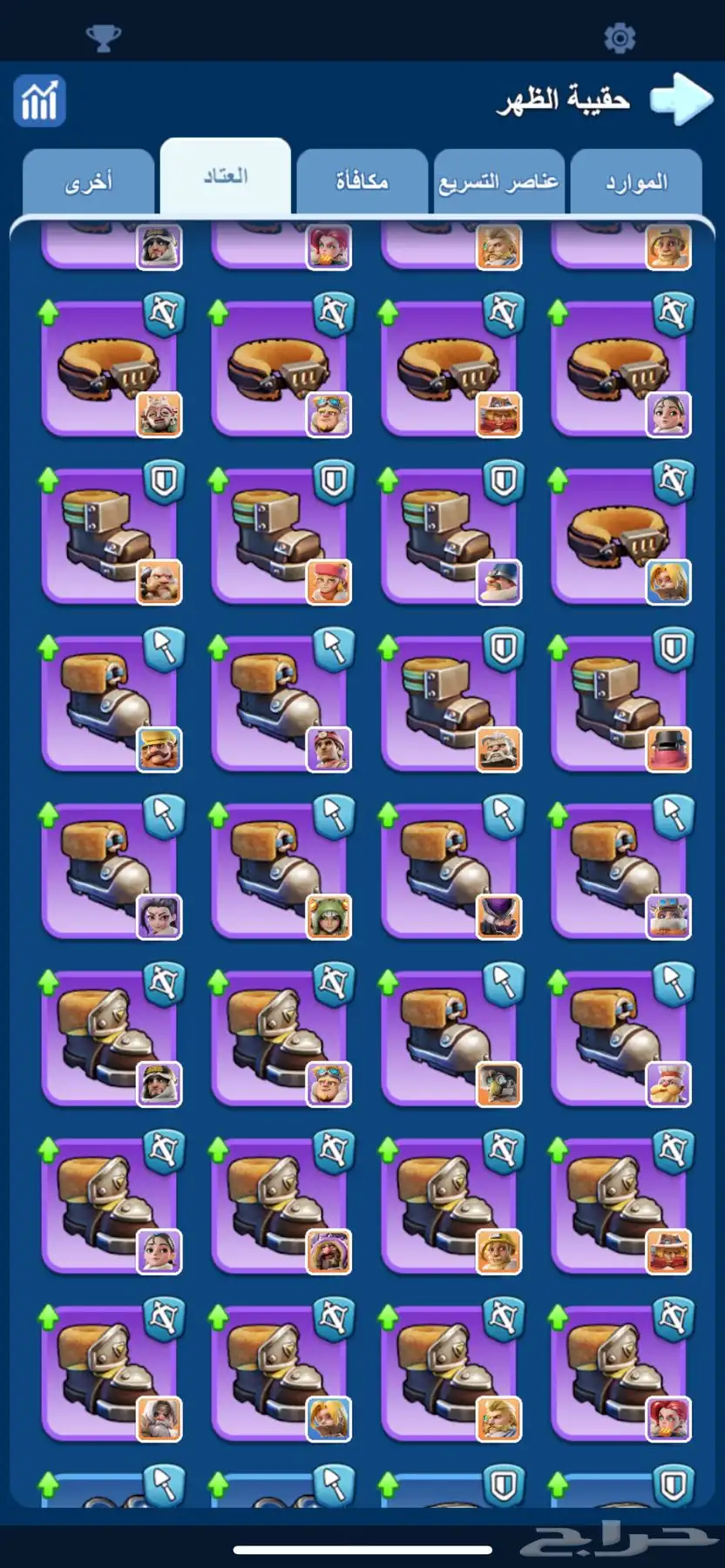This screenshot has height=1568, width=725.
Task: Open the settings gear icon
Action: tap(620, 38)
